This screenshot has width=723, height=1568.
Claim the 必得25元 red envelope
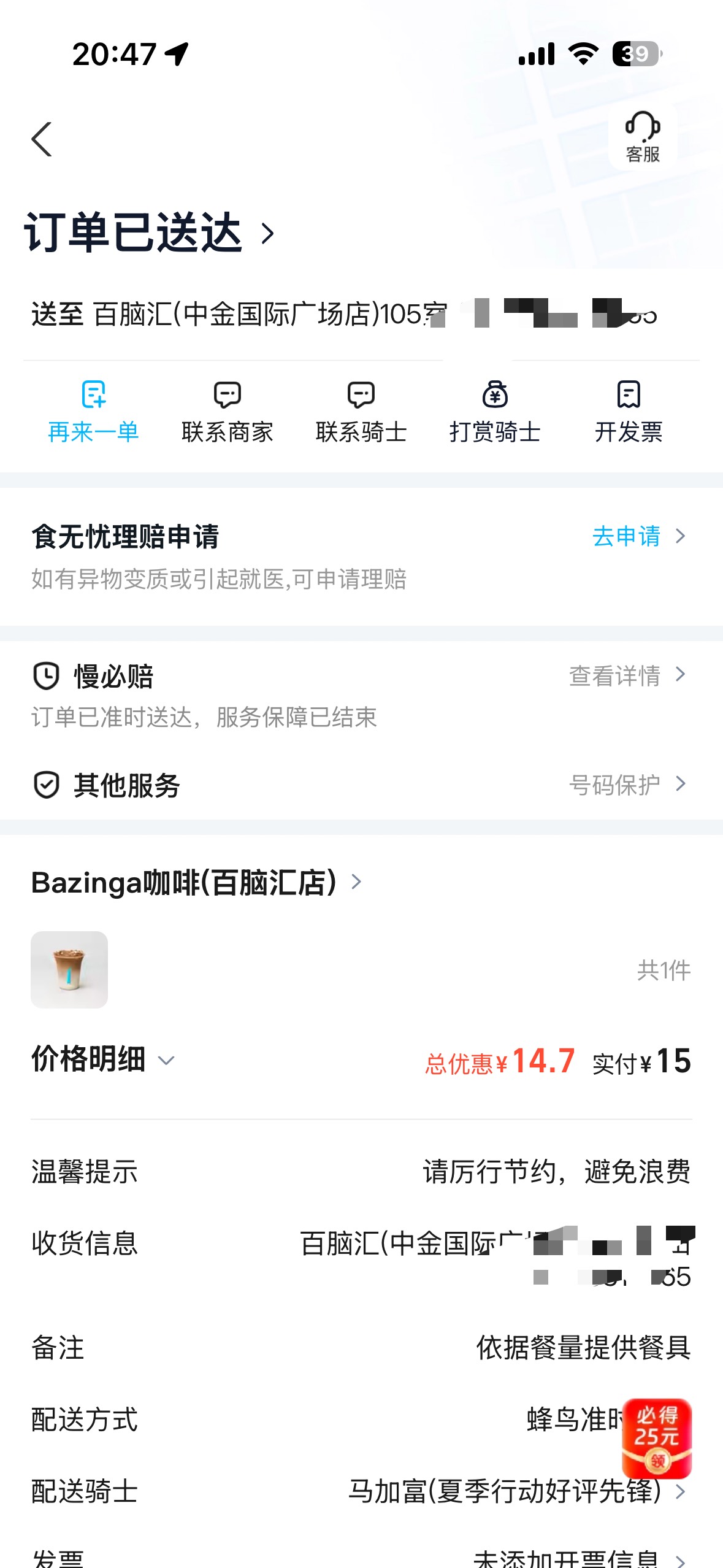tap(657, 1438)
